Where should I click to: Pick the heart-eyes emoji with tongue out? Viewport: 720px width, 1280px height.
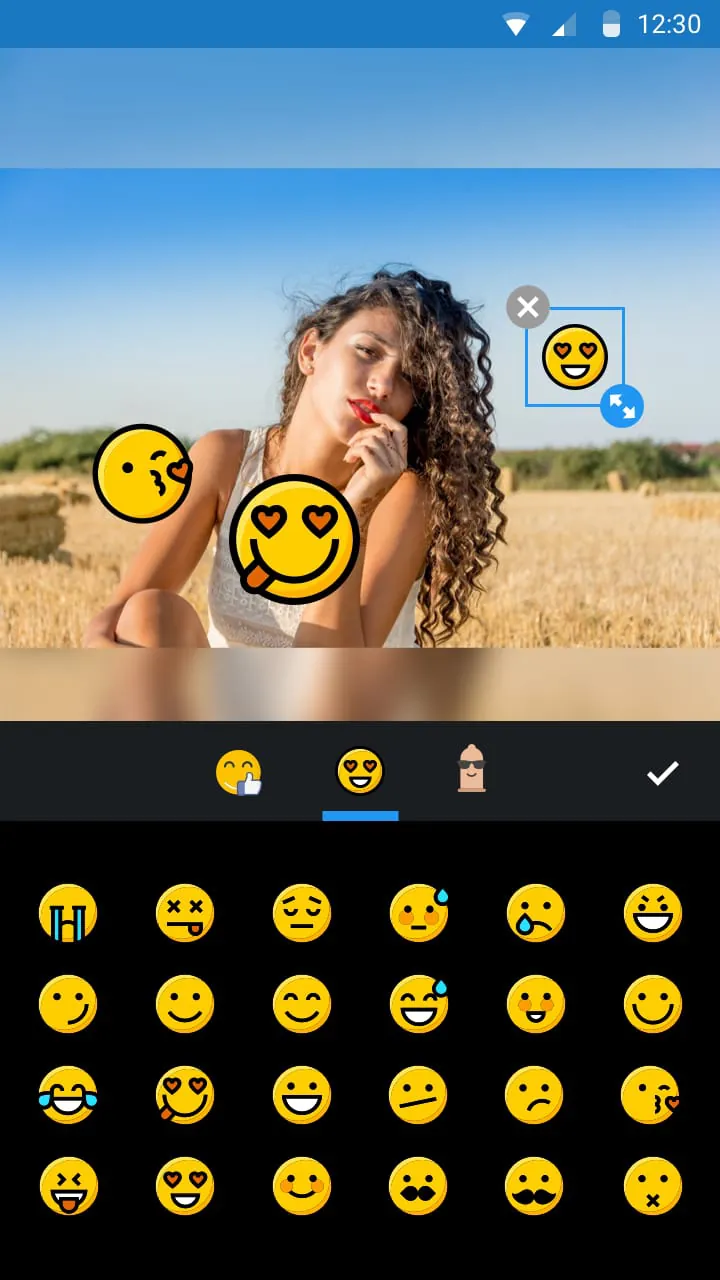185,1094
